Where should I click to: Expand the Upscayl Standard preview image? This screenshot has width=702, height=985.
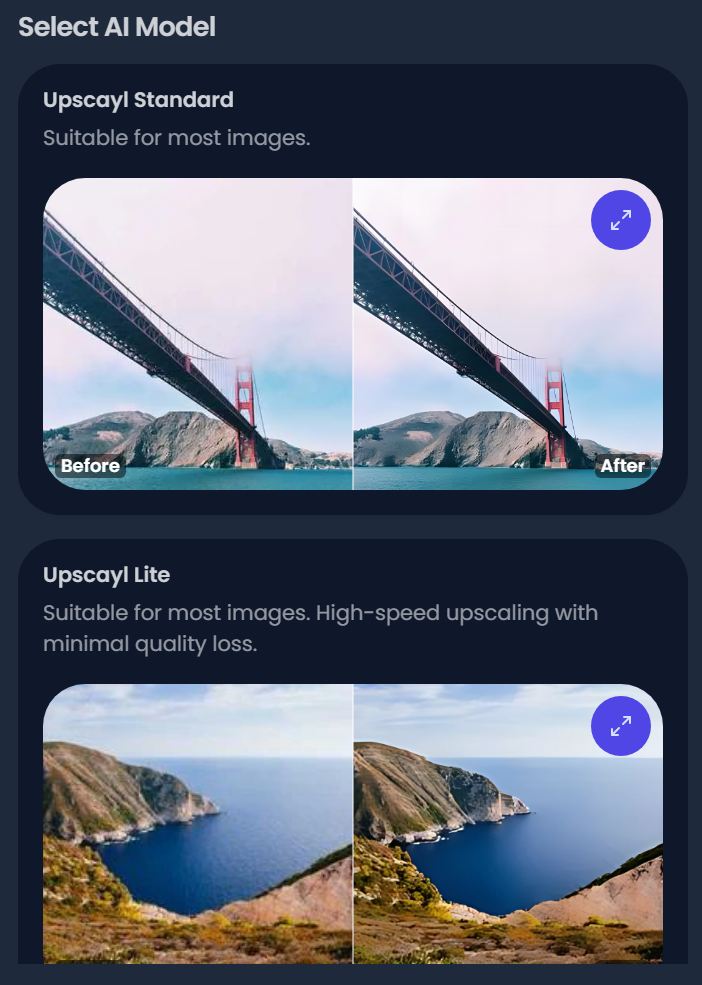click(620, 220)
